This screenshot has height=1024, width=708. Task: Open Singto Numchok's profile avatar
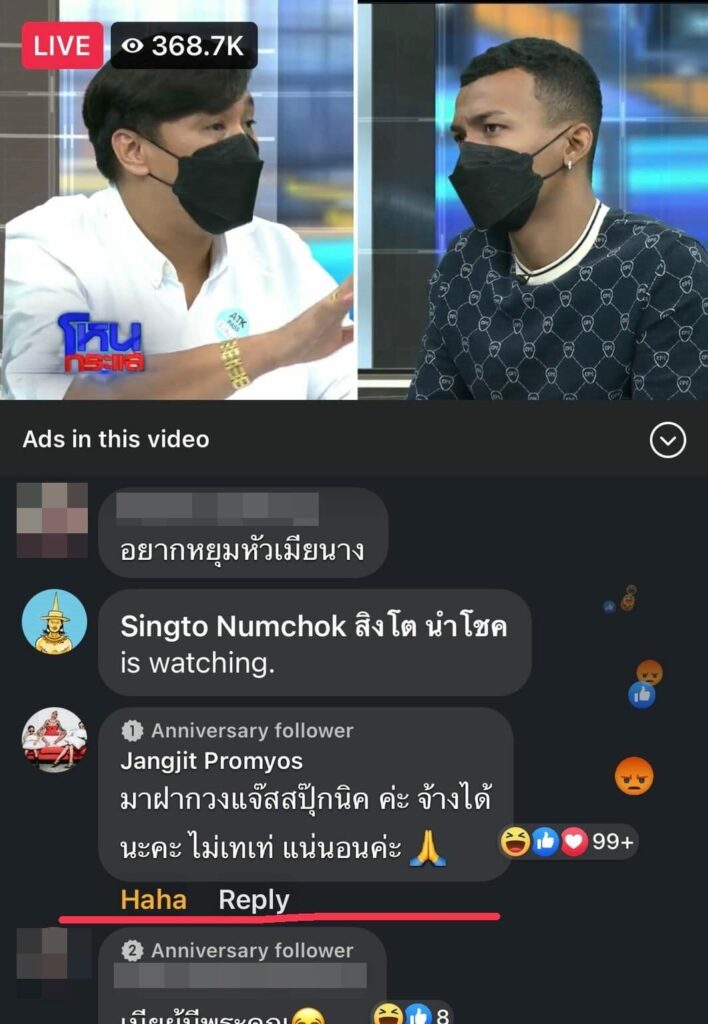coord(54,621)
